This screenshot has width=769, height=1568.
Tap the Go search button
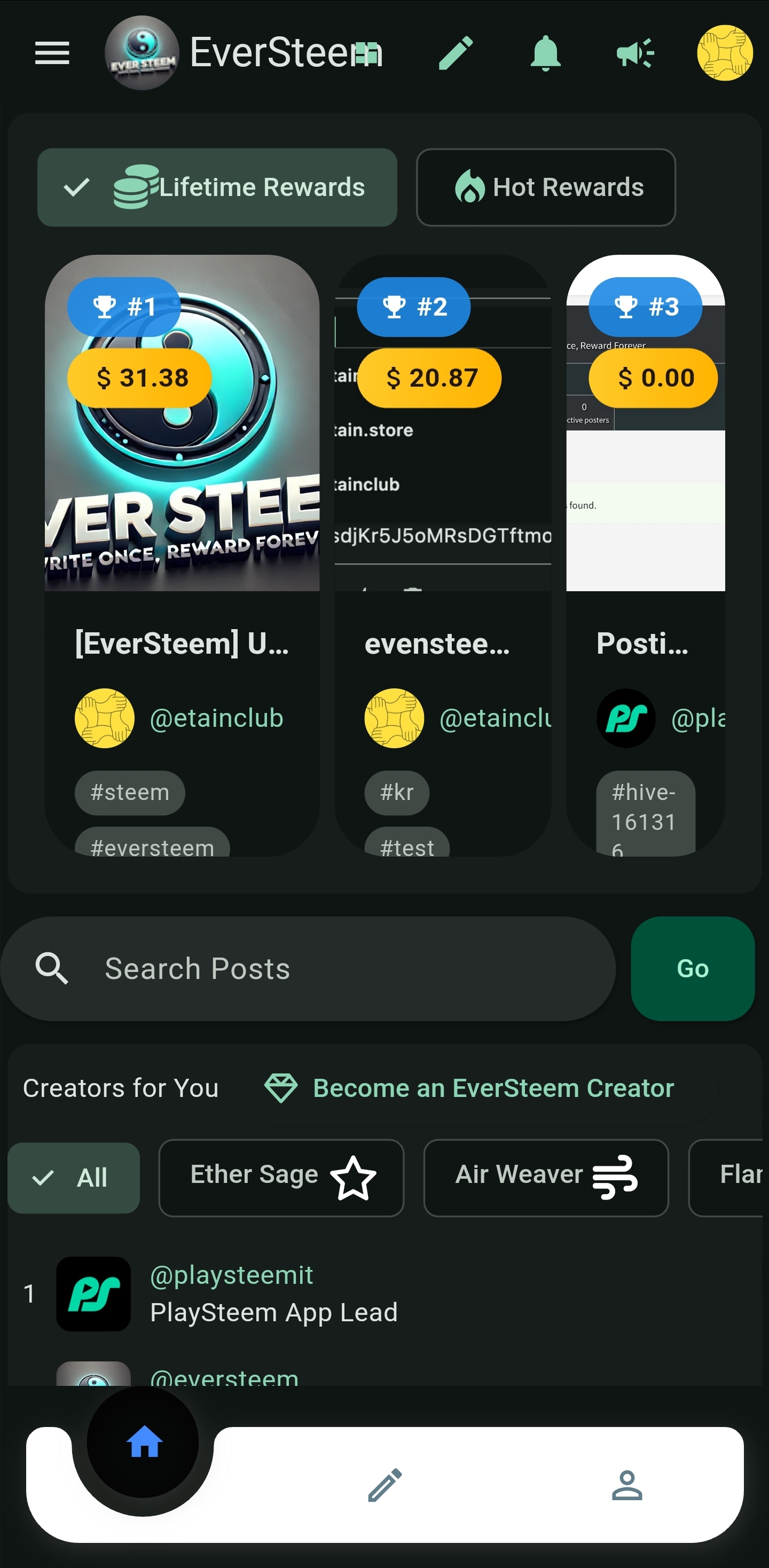click(692, 968)
